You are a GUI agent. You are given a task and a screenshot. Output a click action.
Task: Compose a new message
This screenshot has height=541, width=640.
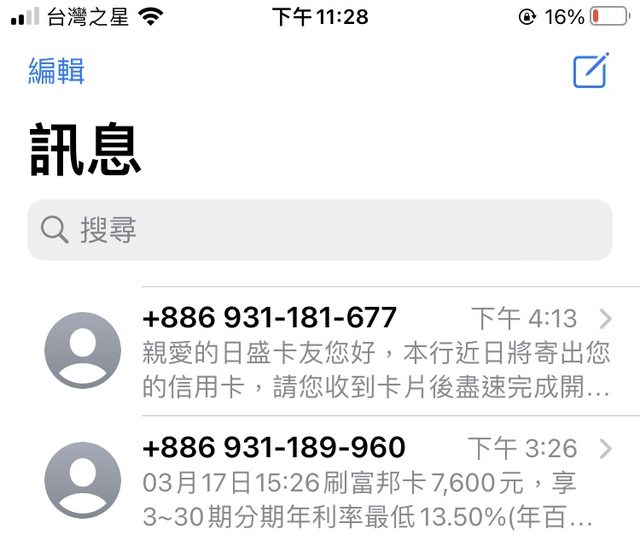point(590,71)
